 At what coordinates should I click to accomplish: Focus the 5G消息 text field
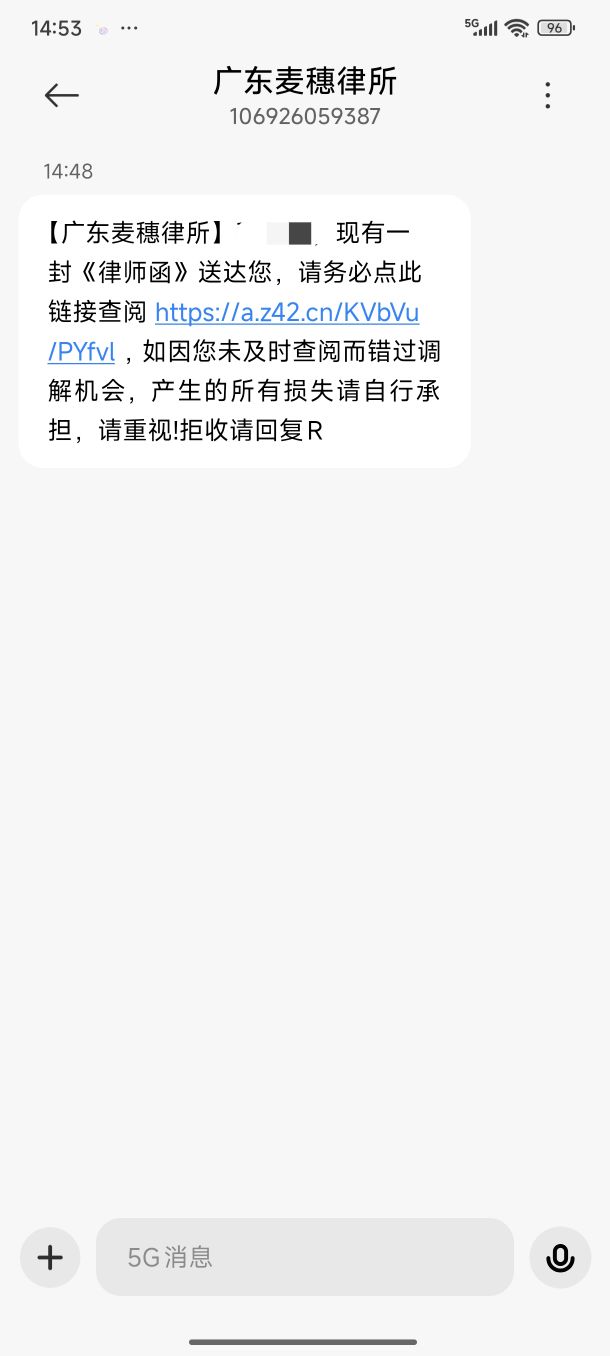tap(304, 1257)
